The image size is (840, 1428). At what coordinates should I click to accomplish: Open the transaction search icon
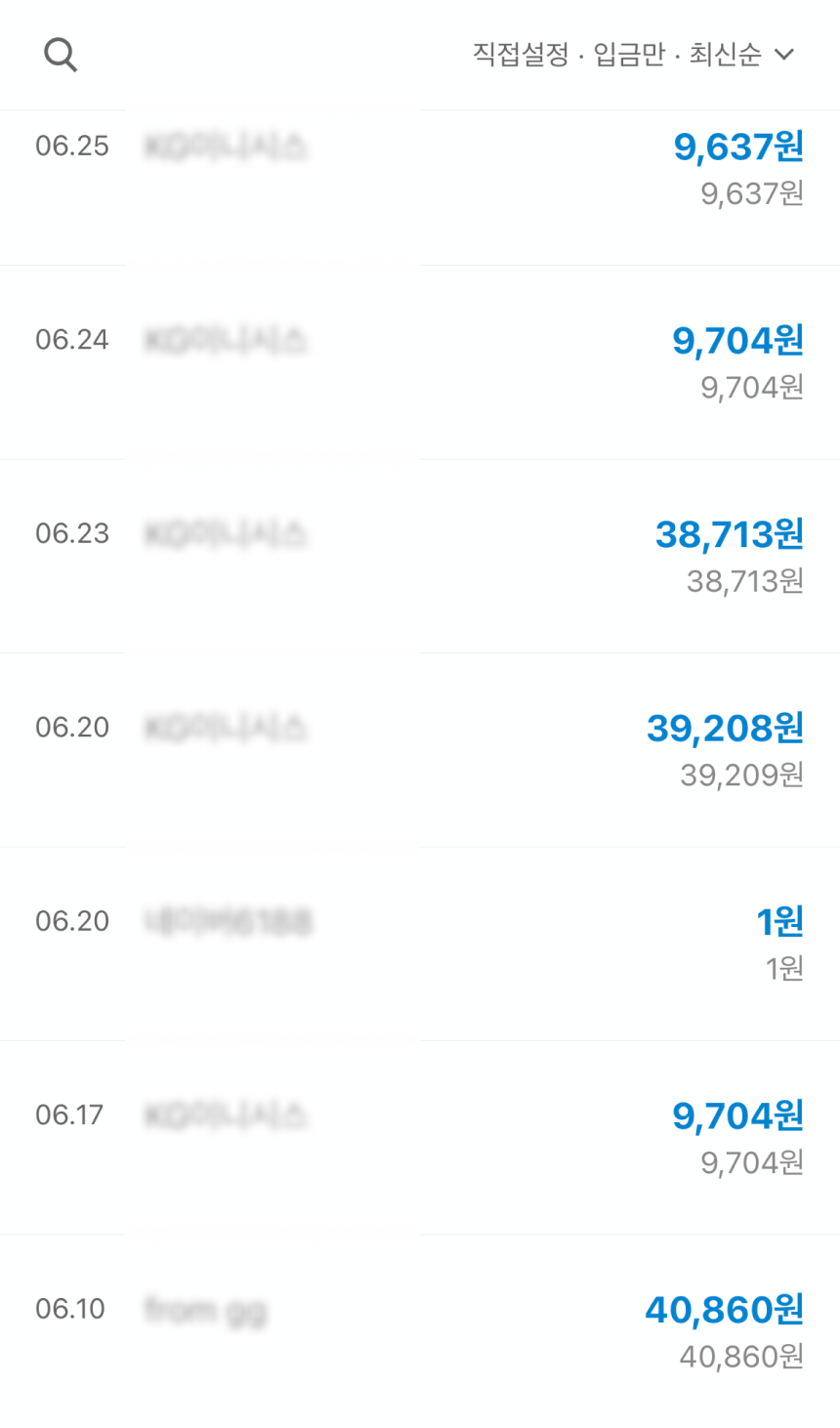[x=60, y=55]
